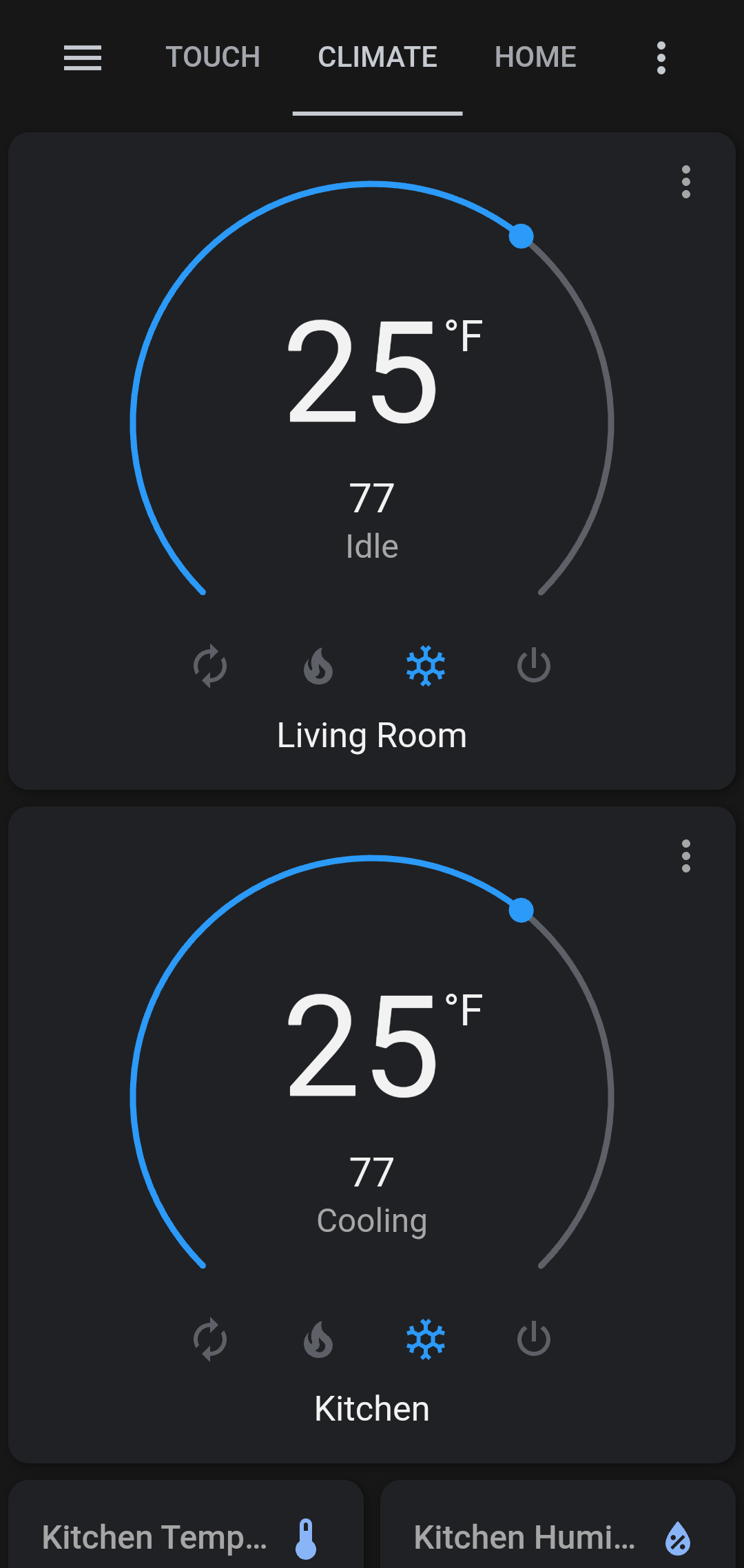Turn off the Living Room thermostat with power icon
744x1568 pixels.
pos(533,665)
